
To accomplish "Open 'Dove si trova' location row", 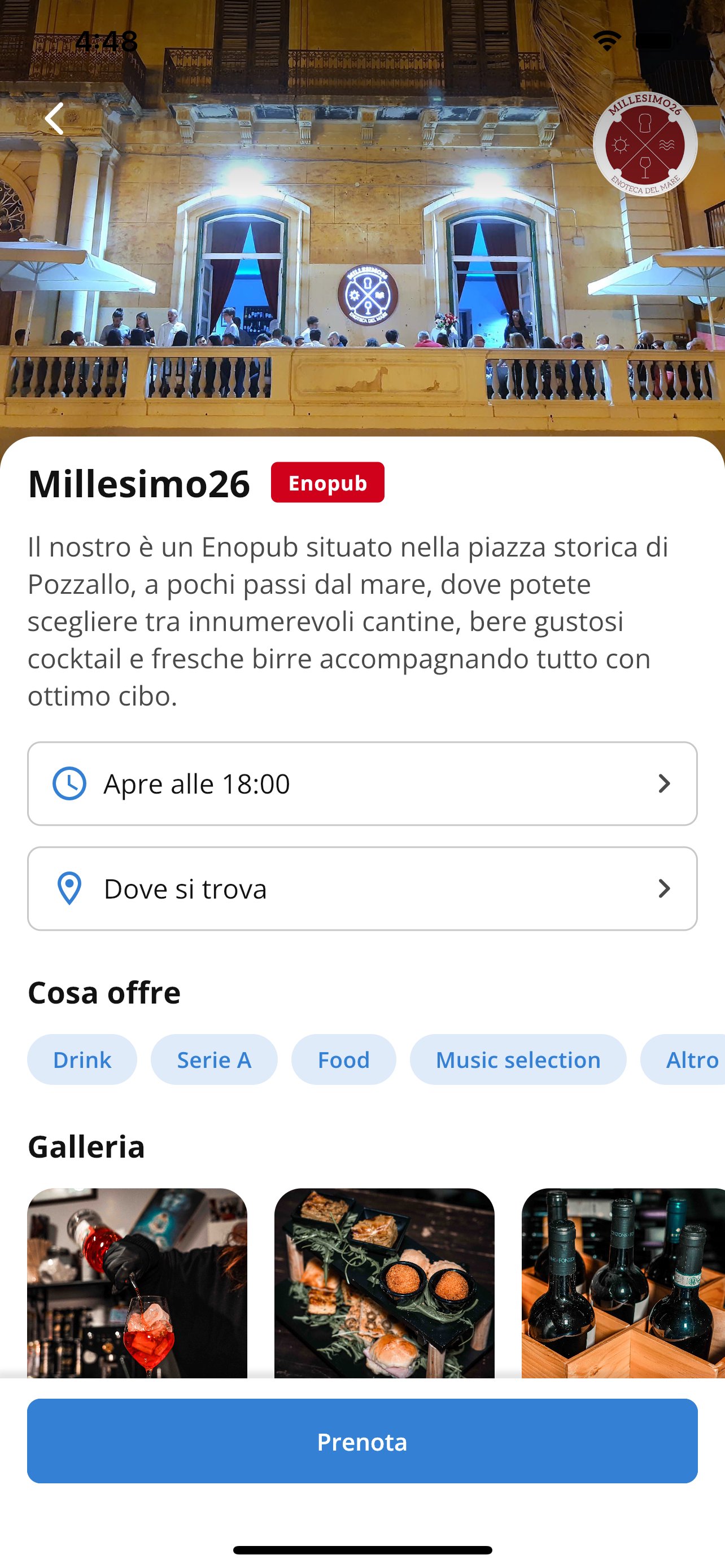I will [x=362, y=888].
